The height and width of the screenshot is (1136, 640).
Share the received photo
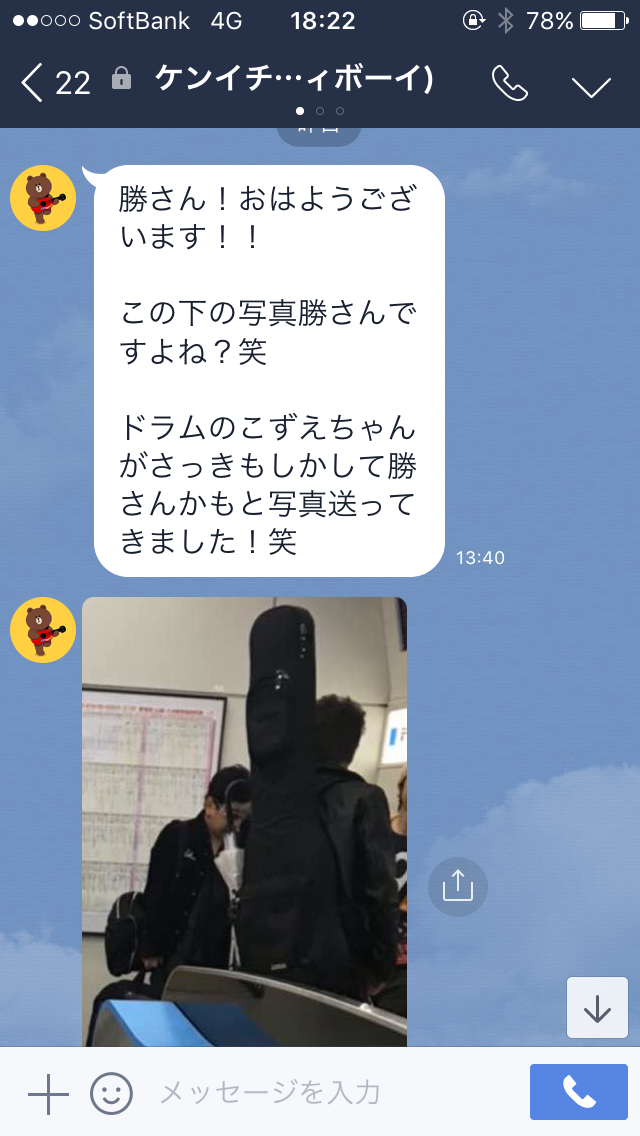tap(457, 886)
